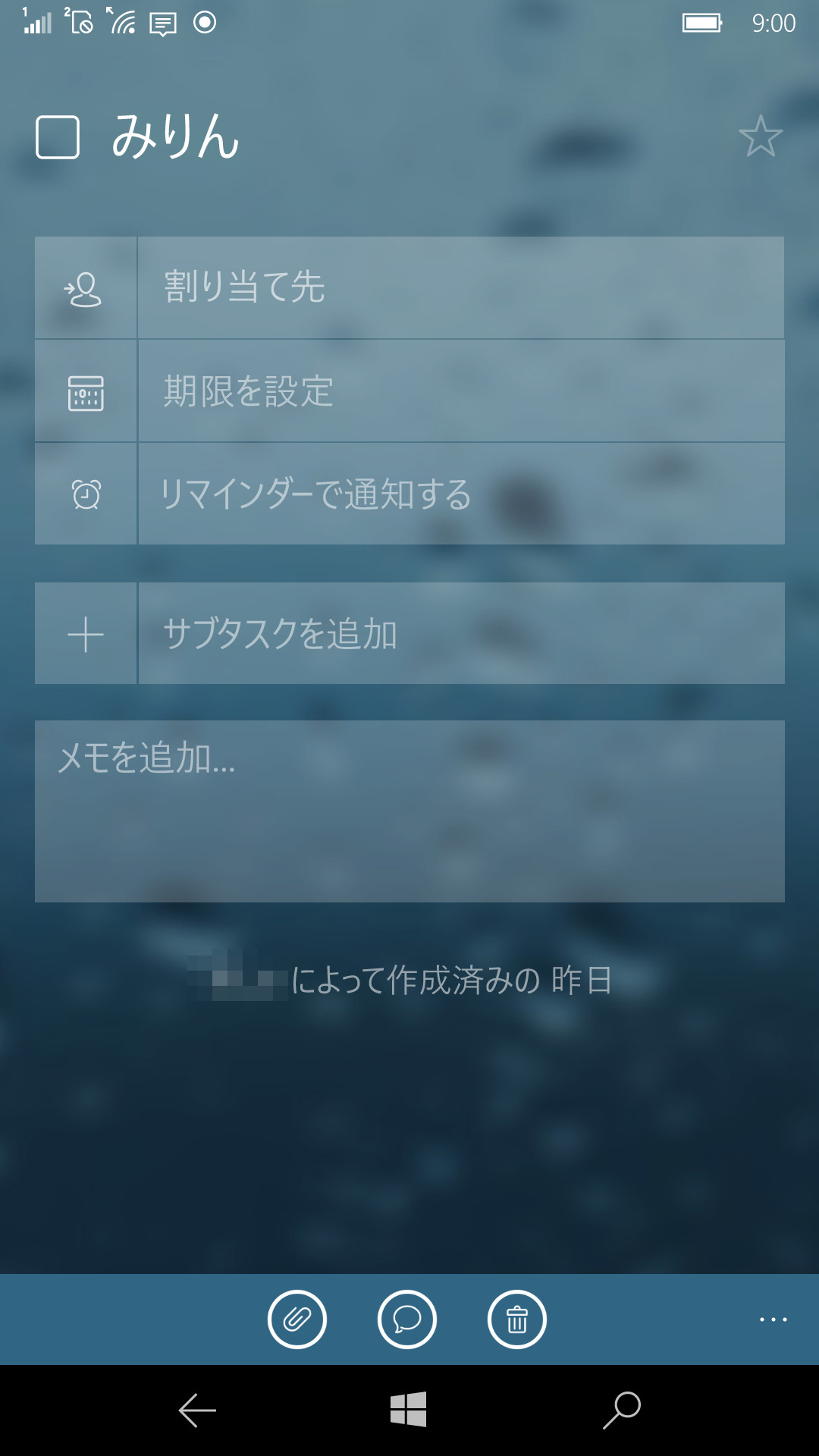Attach a file using the paperclip icon
The width and height of the screenshot is (819, 1456).
tap(297, 1319)
